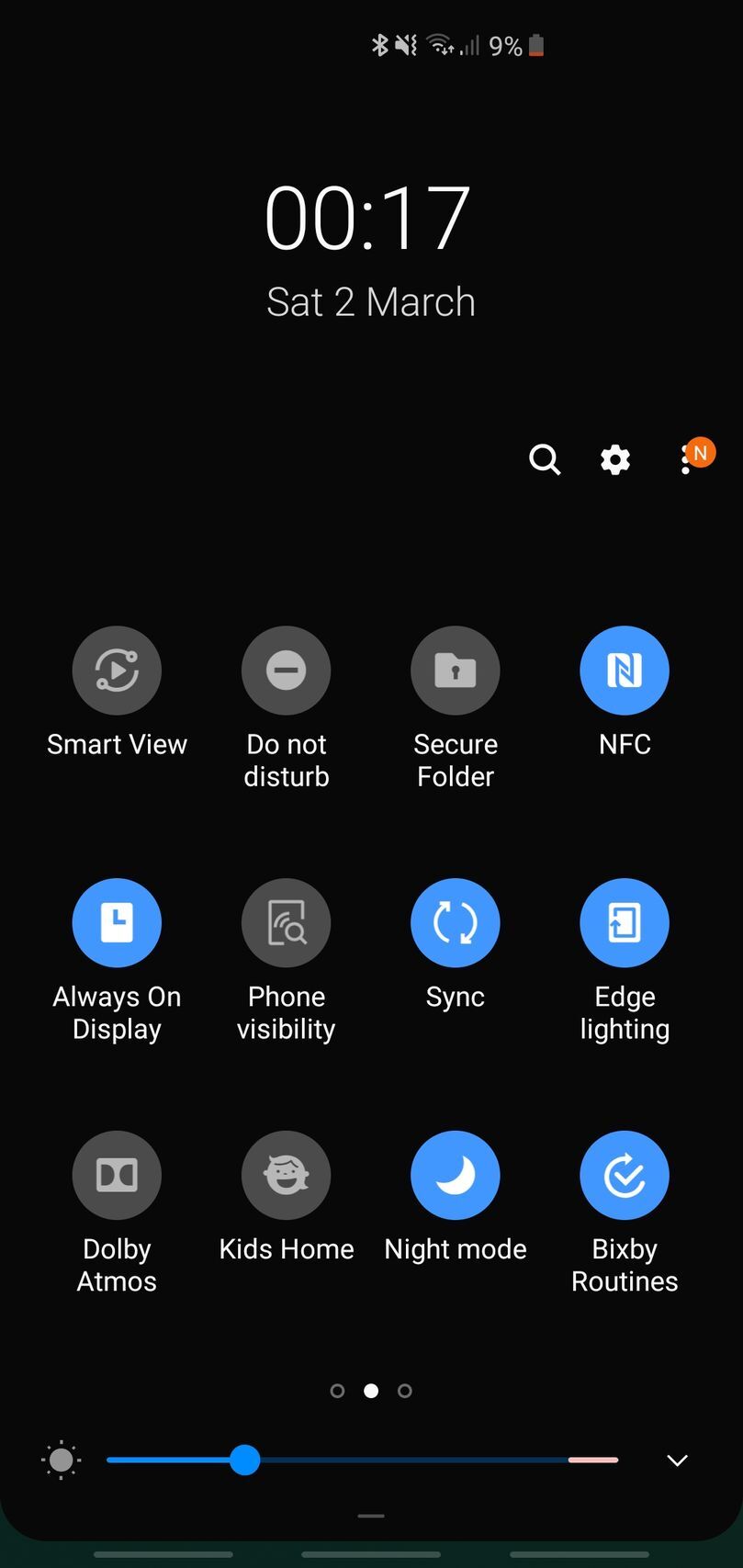Tap the brightness sun icon
This screenshot has width=743, height=1568.
pos(61,1460)
